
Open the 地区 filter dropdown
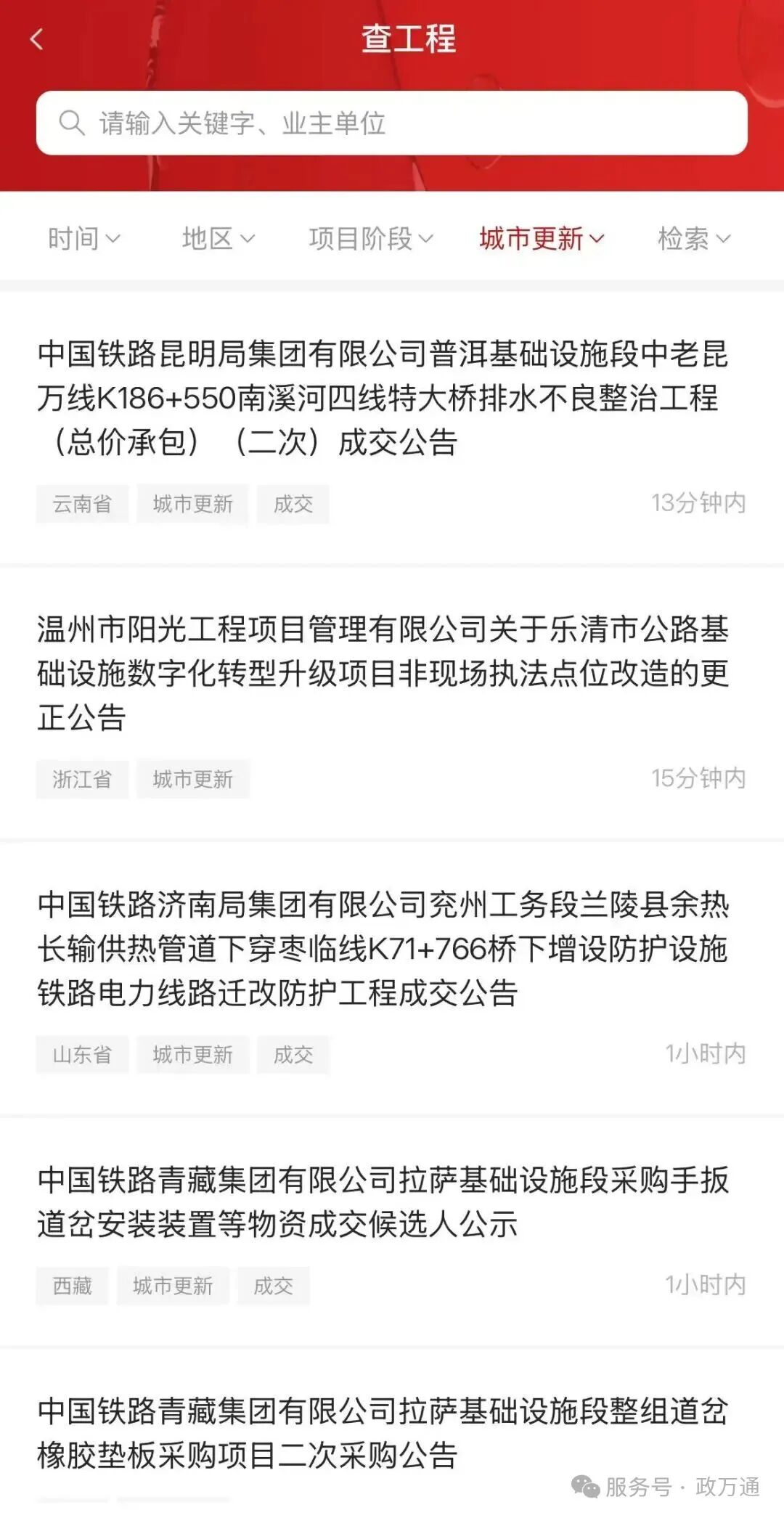pyautogui.click(x=218, y=238)
